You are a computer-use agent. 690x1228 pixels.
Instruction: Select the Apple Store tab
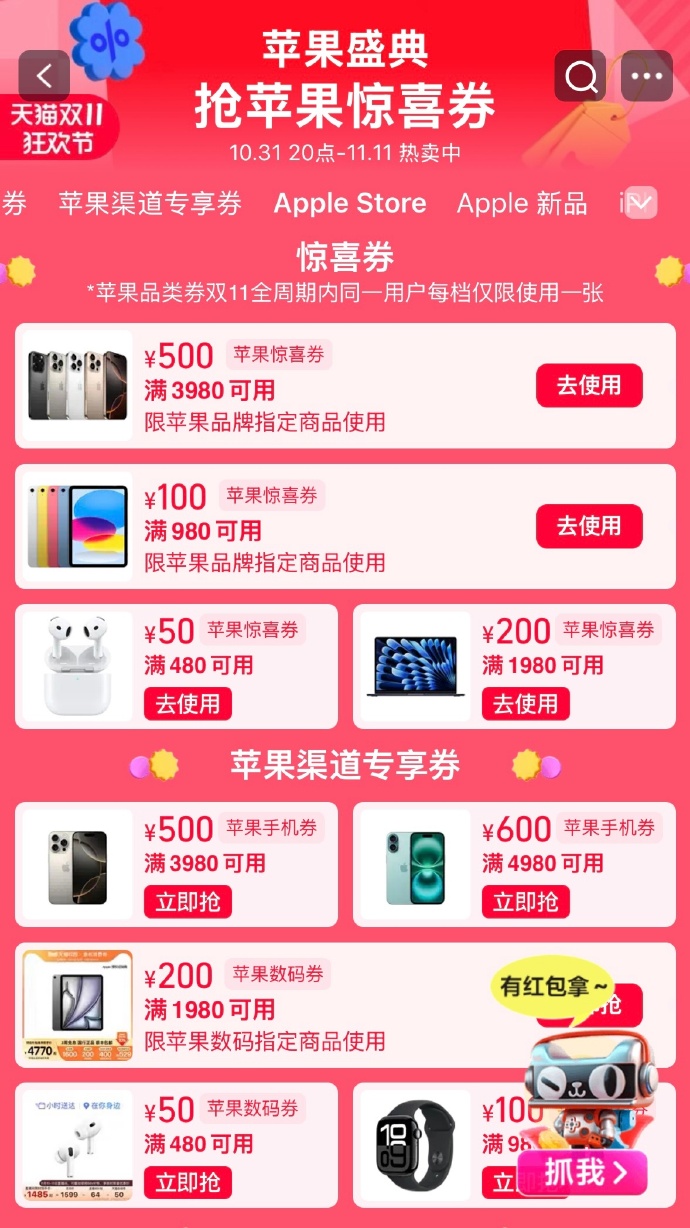350,203
